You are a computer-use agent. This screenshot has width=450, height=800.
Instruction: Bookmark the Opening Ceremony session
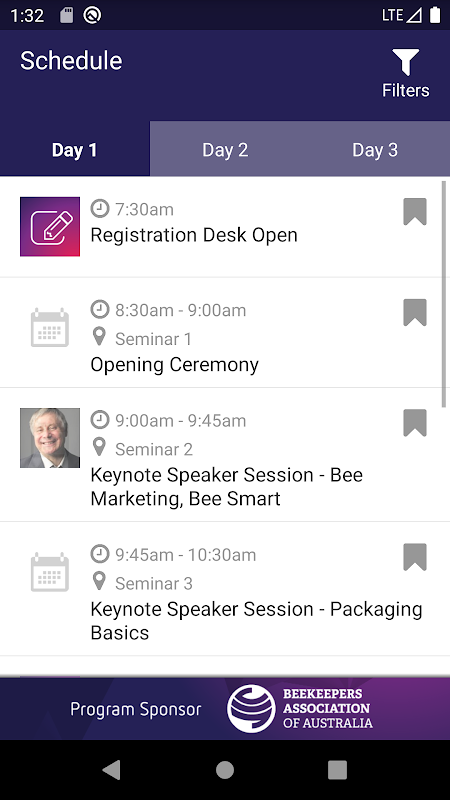[415, 313]
